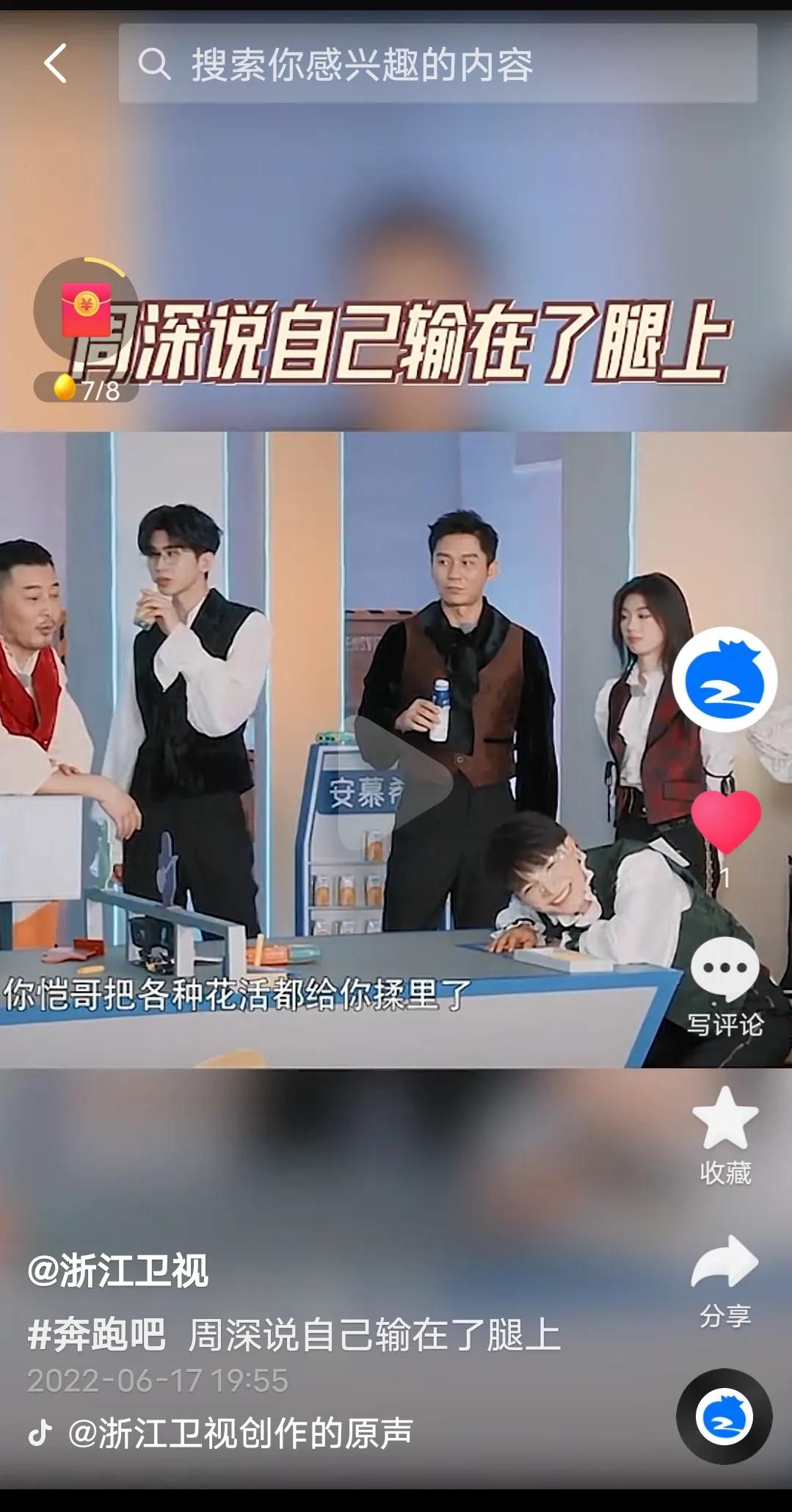The width and height of the screenshot is (792, 1512).
Task: Open the spinning music disc
Action: point(724,1417)
